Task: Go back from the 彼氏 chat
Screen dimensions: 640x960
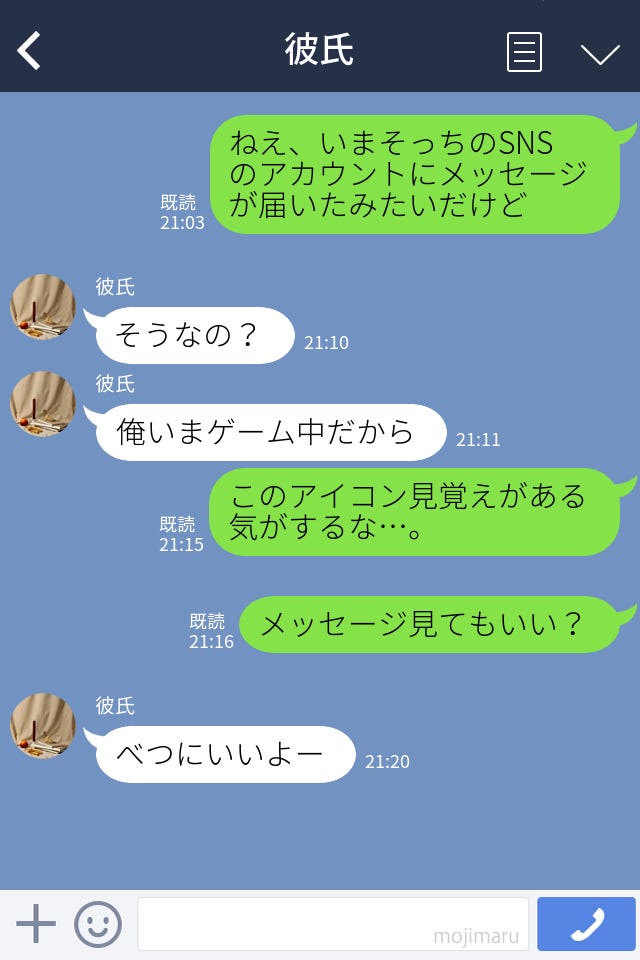Action: pos(30,51)
